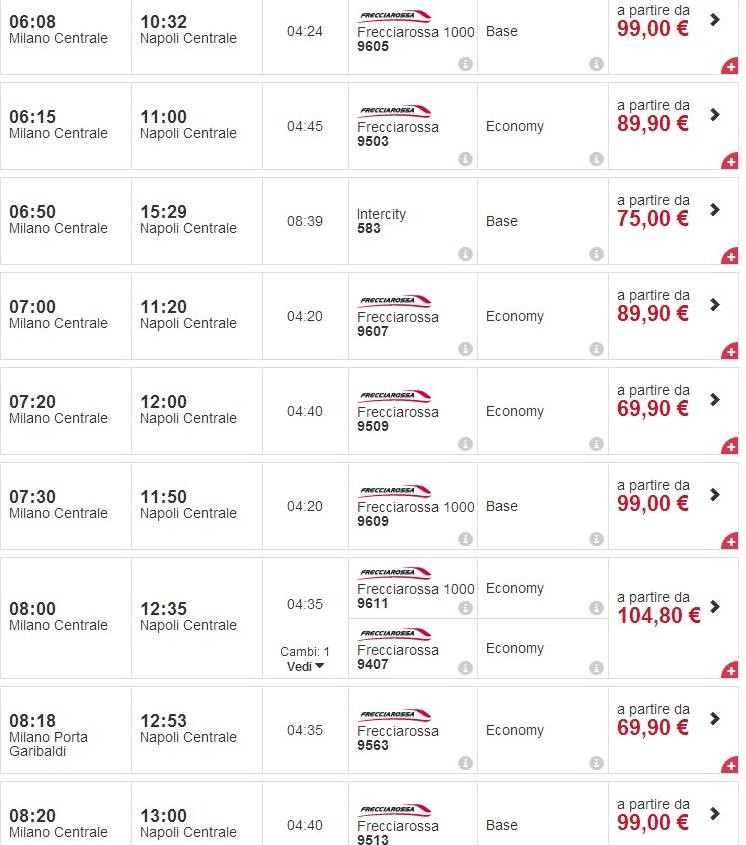View Economy fare info for train 9503
Viewport: 746px width, 845px height.
[596, 159]
